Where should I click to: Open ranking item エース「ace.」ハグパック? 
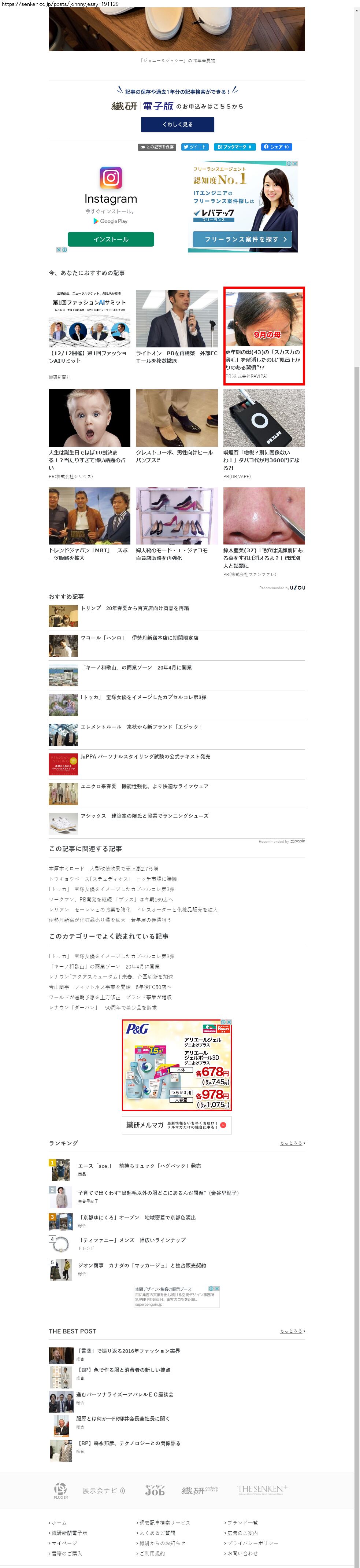click(x=139, y=1166)
